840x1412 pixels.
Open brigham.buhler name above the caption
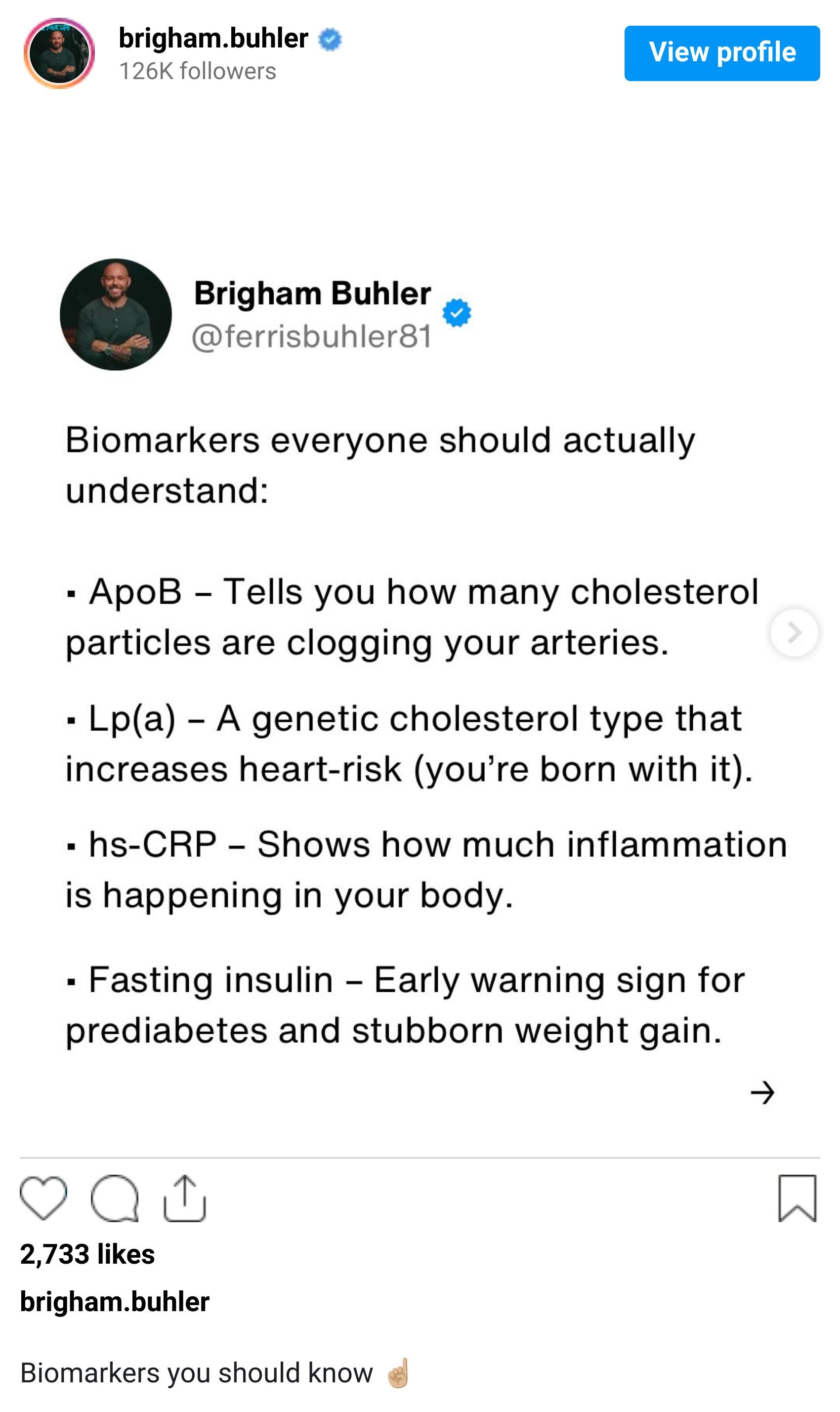pyautogui.click(x=114, y=1302)
